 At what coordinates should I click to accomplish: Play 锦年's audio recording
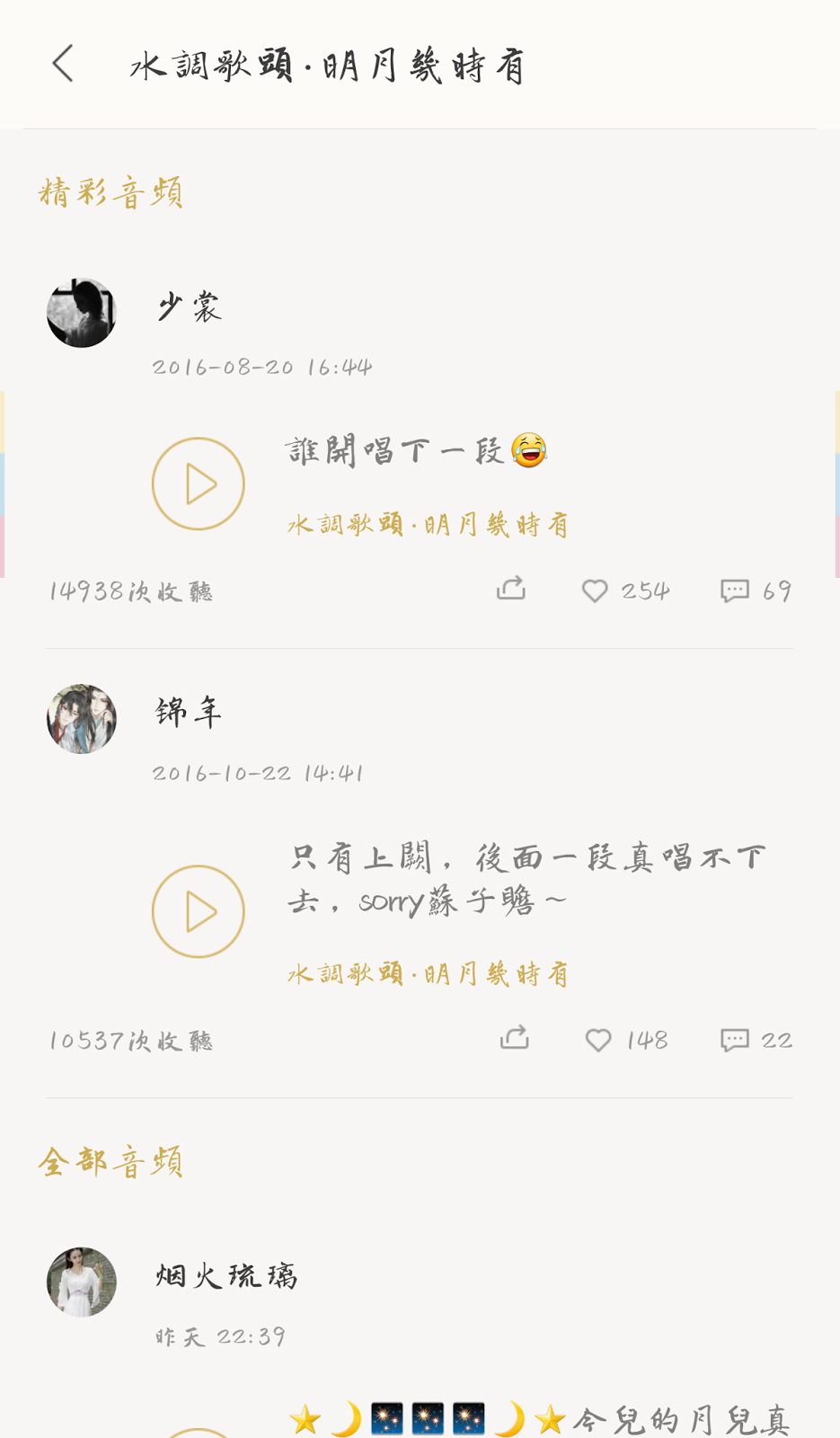199,911
